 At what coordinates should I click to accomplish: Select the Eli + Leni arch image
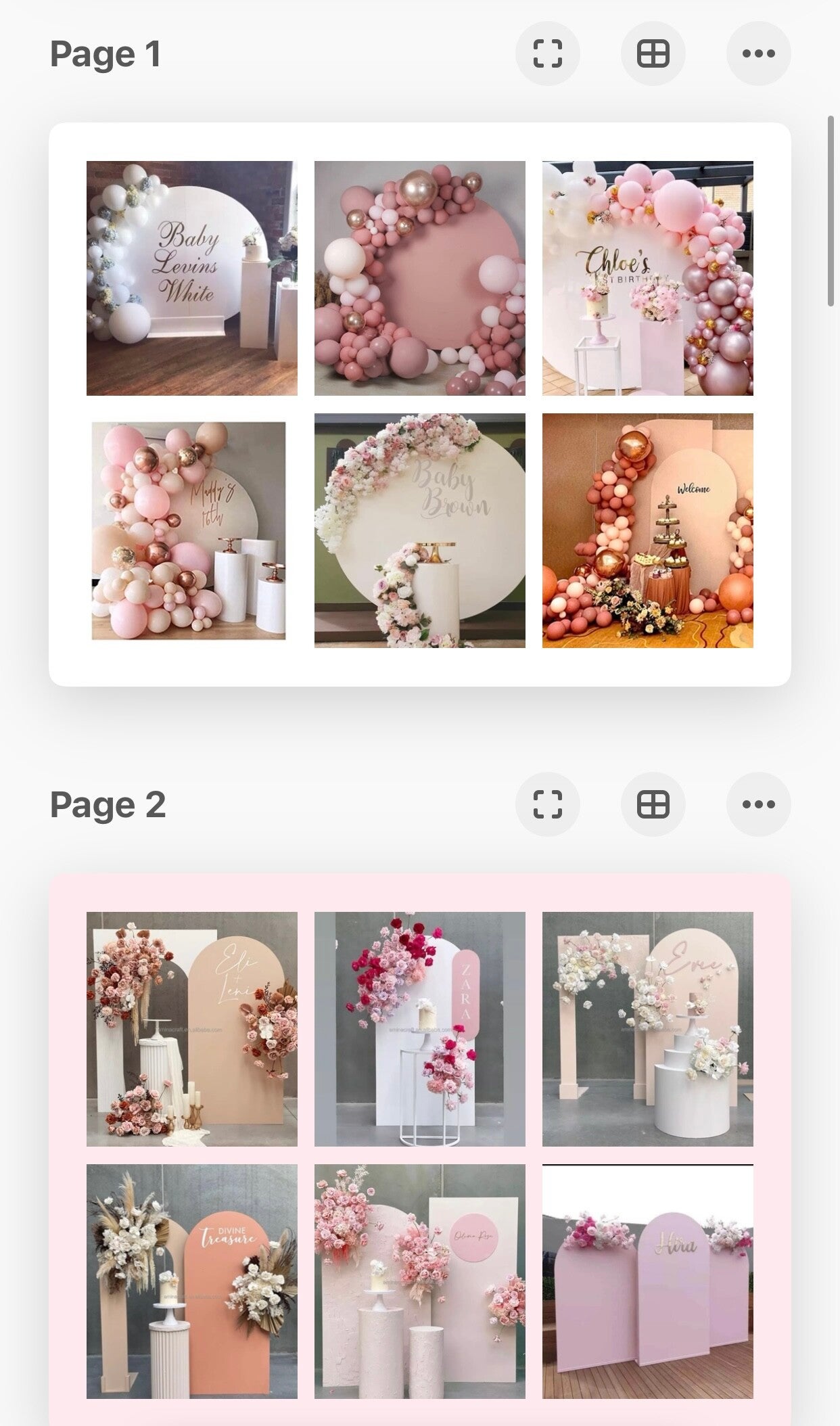click(191, 1028)
